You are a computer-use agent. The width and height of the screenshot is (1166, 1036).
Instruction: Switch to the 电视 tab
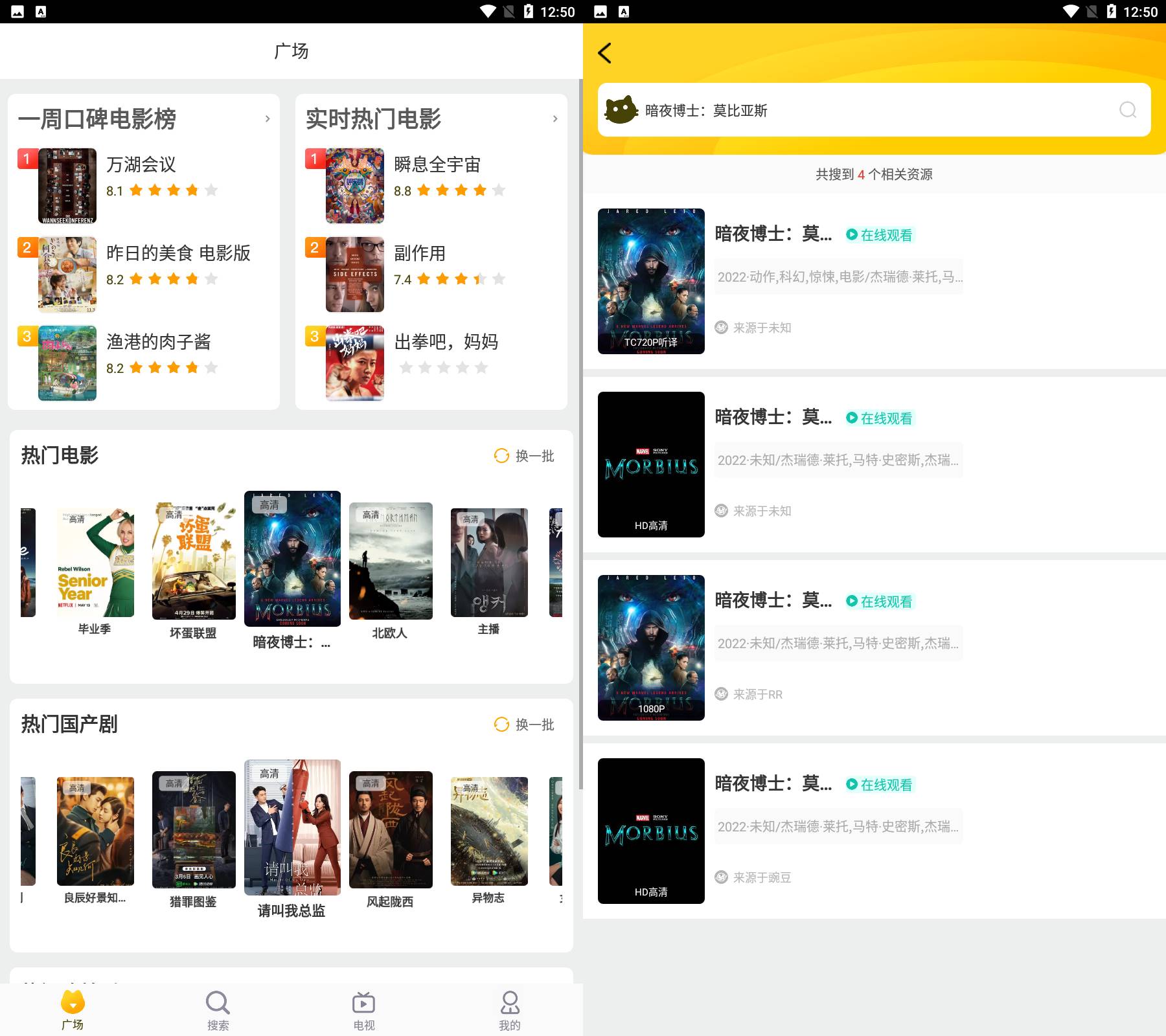point(363,1010)
